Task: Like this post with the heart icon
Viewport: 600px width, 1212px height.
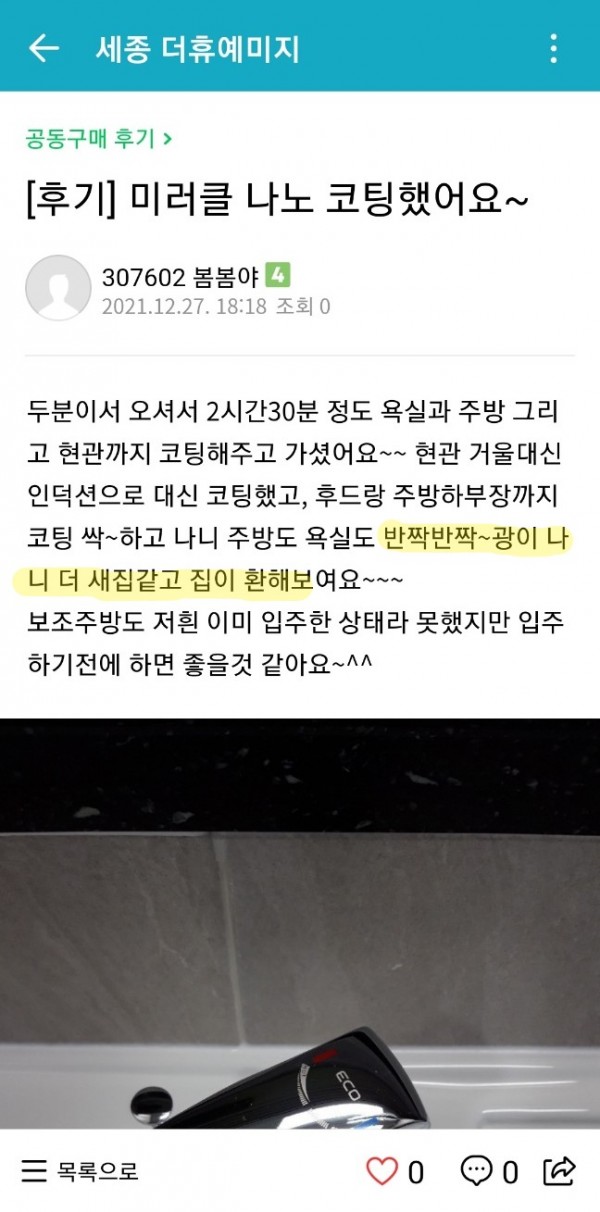Action: point(383,1171)
